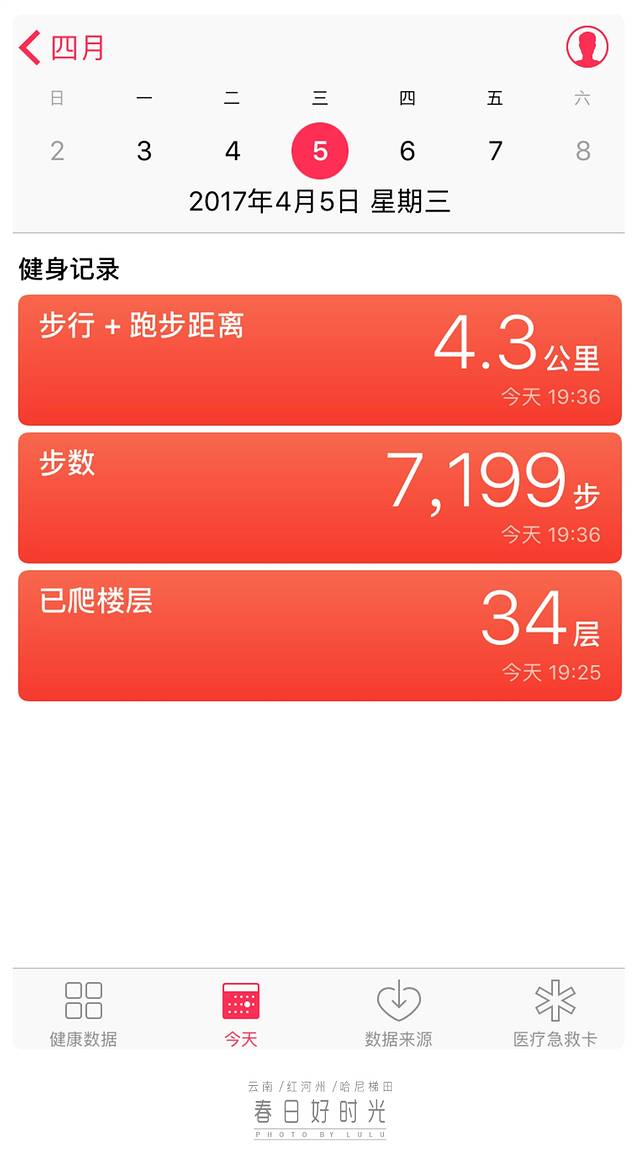Switch to the 今天 tab

click(x=241, y=1012)
